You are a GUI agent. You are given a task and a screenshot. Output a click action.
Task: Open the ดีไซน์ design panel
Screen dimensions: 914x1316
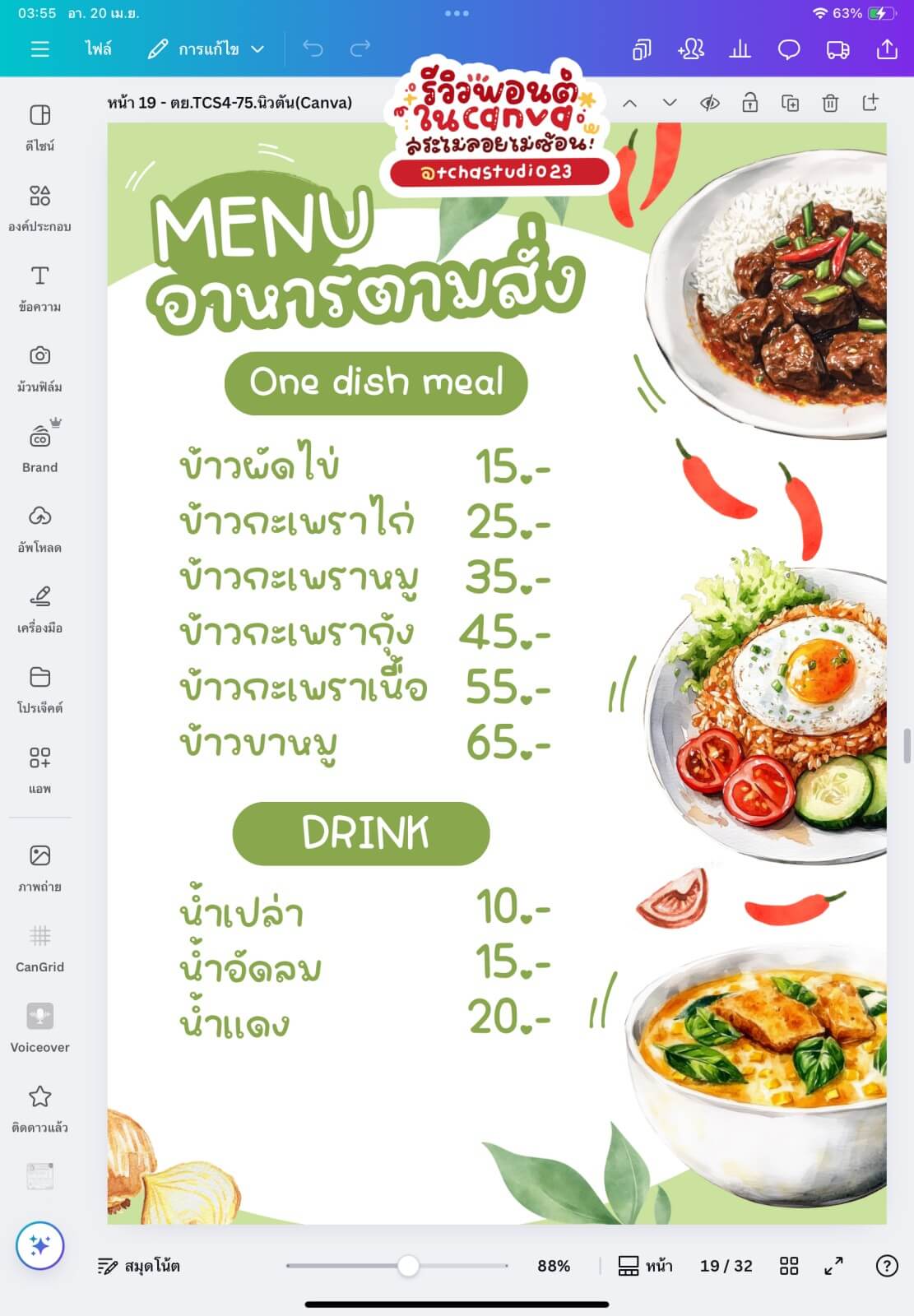coord(39,127)
